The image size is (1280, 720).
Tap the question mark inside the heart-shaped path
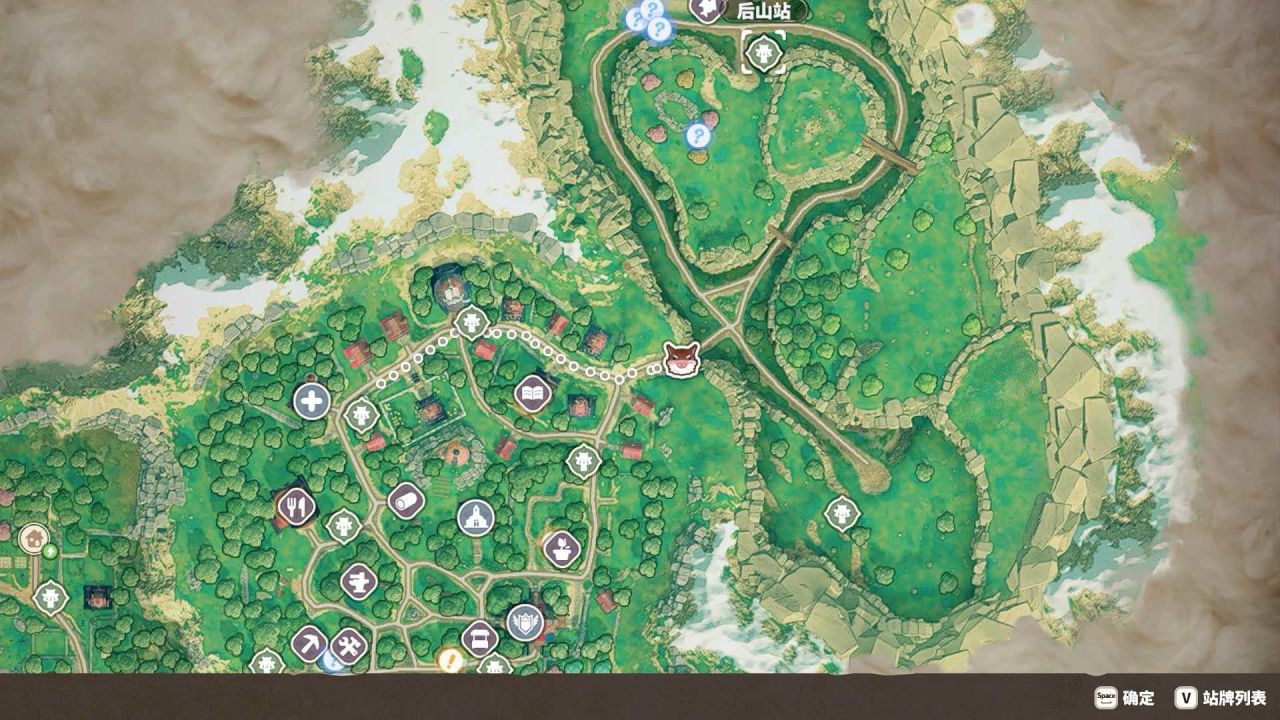698,135
